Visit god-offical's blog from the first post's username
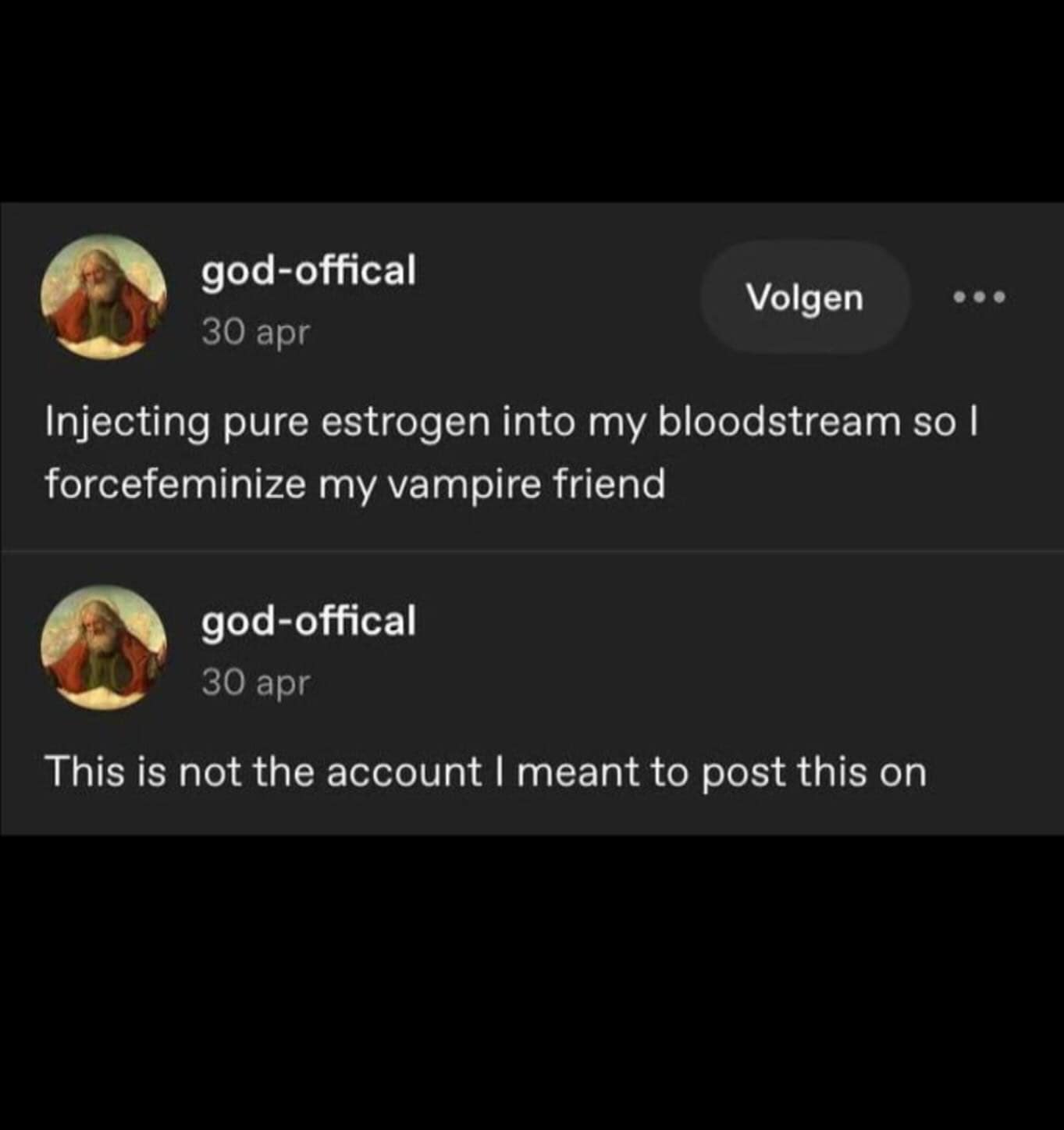The height and width of the screenshot is (1130, 1064). point(308,271)
